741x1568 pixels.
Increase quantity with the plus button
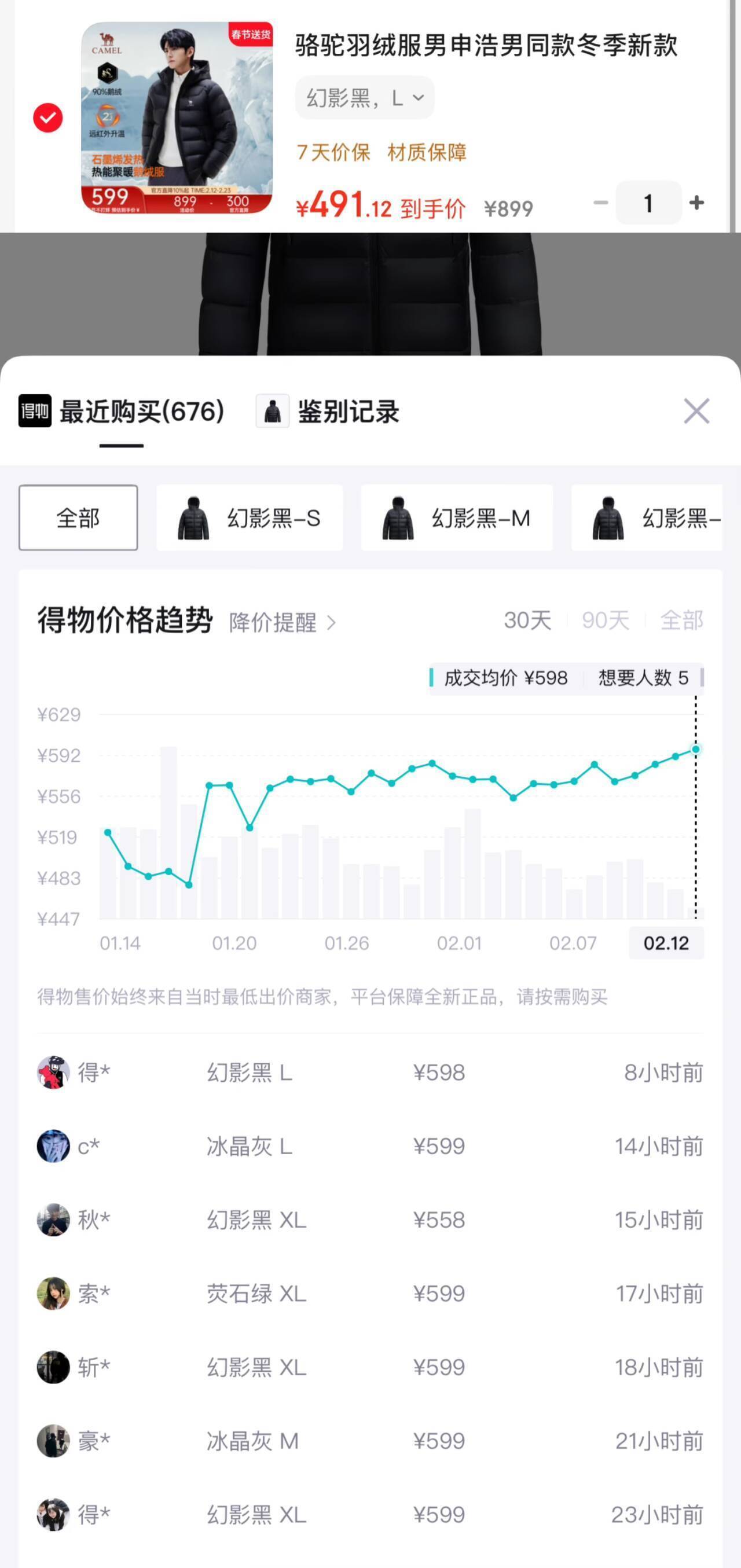[696, 203]
